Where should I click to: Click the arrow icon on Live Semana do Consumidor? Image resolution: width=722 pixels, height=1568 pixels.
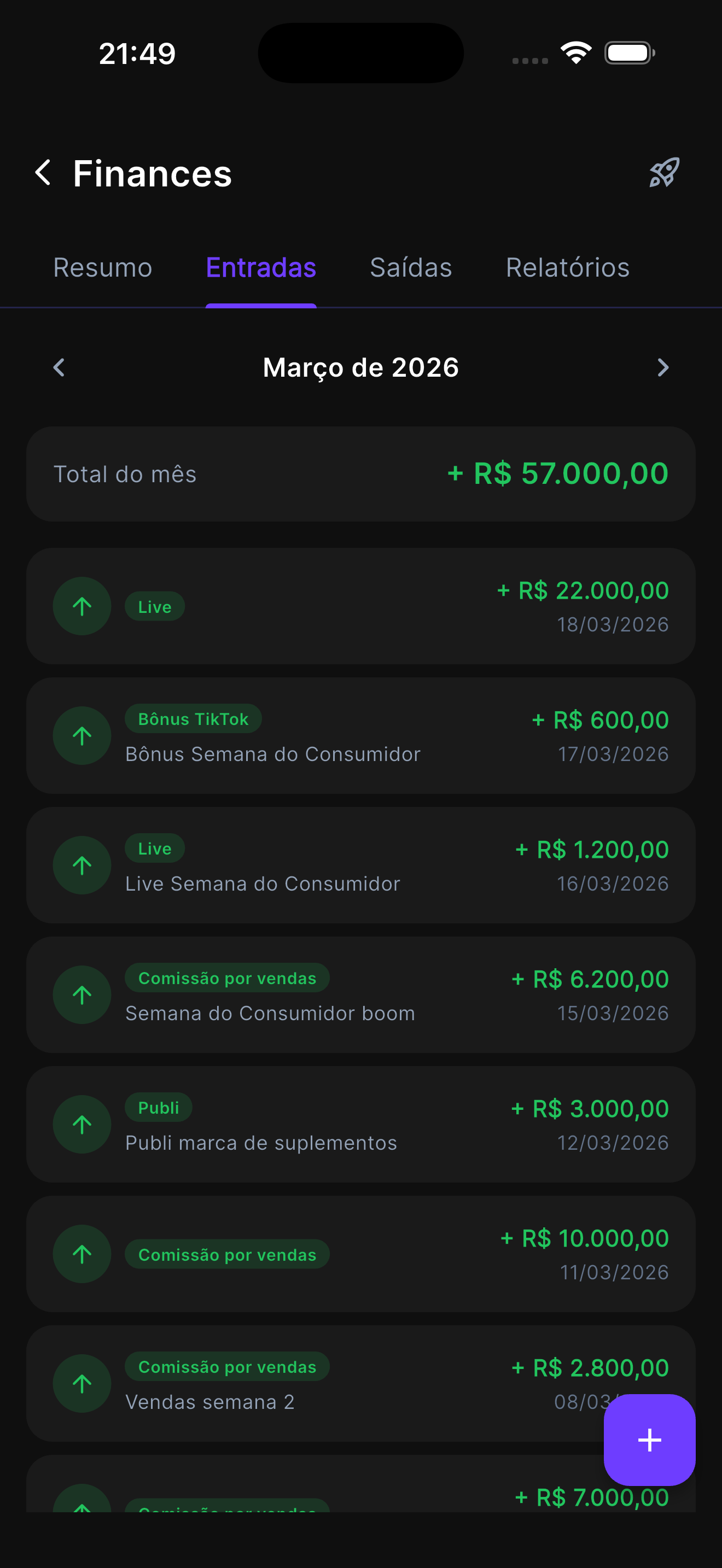81,864
